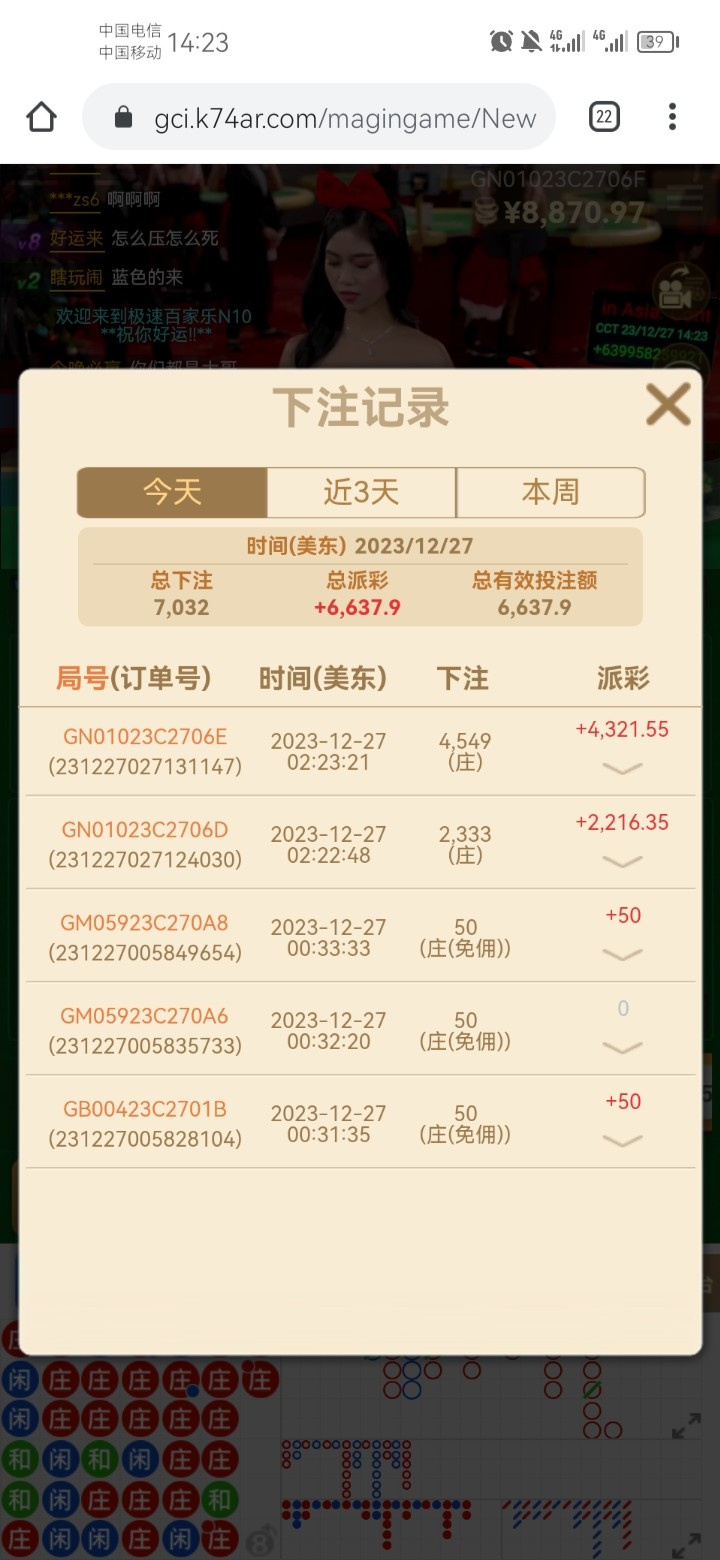
Task: Expand details for bet GB00423C2701B
Action: 622,1140
